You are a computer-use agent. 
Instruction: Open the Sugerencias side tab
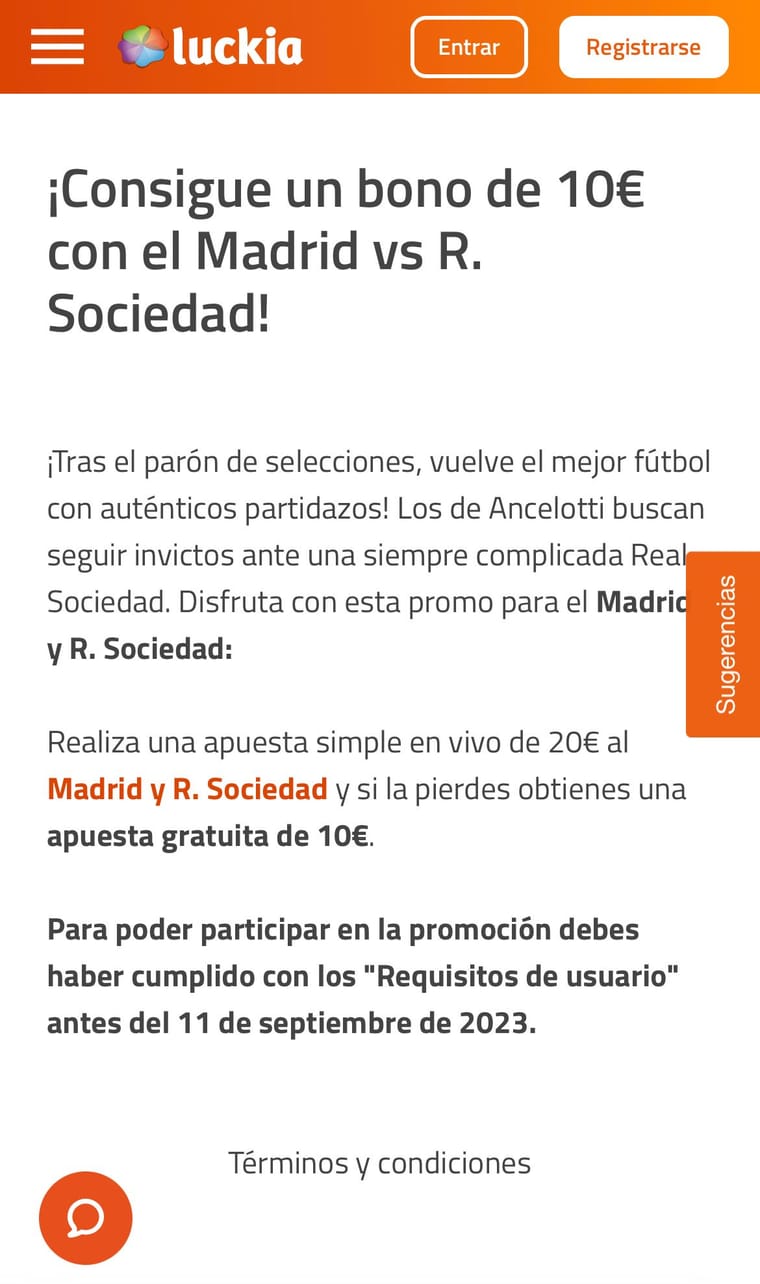point(724,644)
